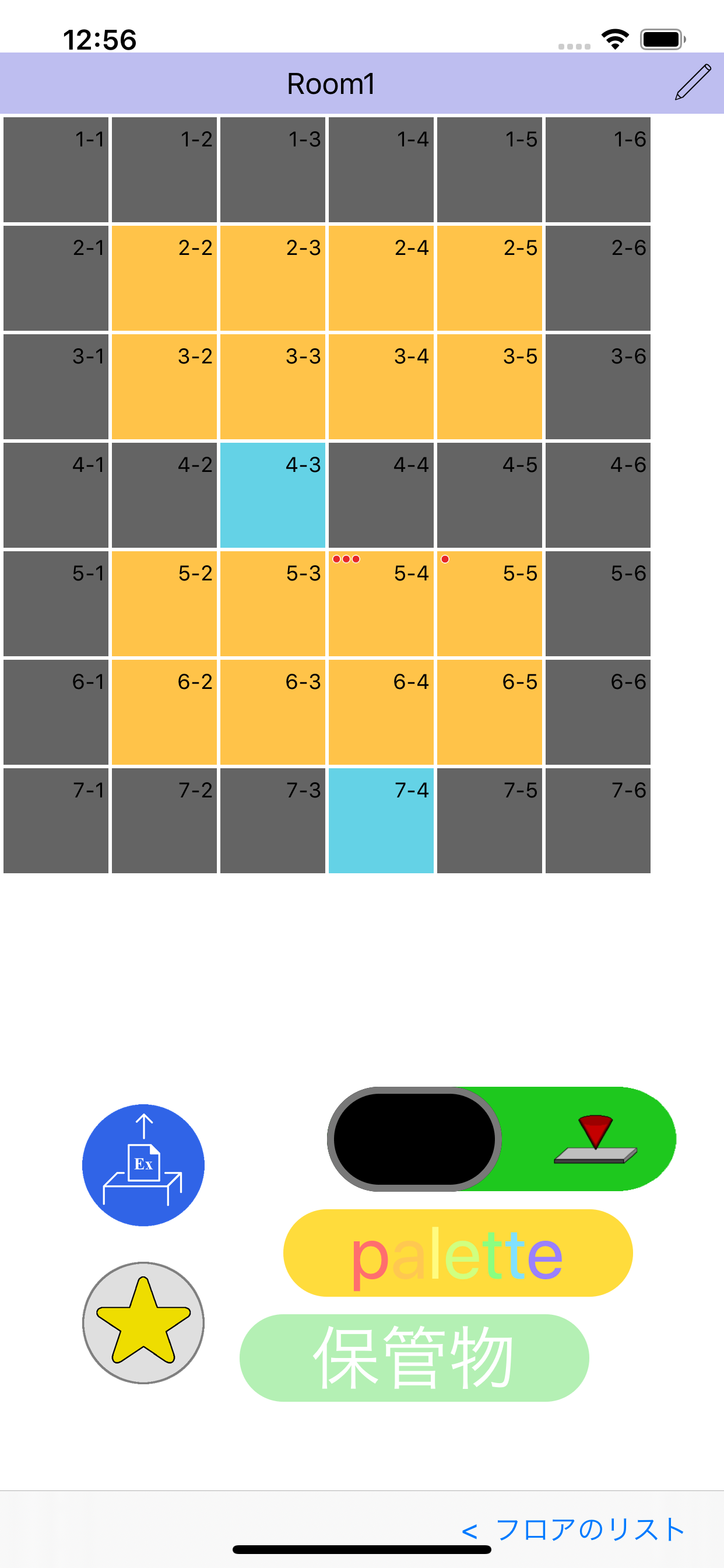Viewport: 724px width, 1568px height.
Task: Tap the gray cell 1-1
Action: (56, 170)
